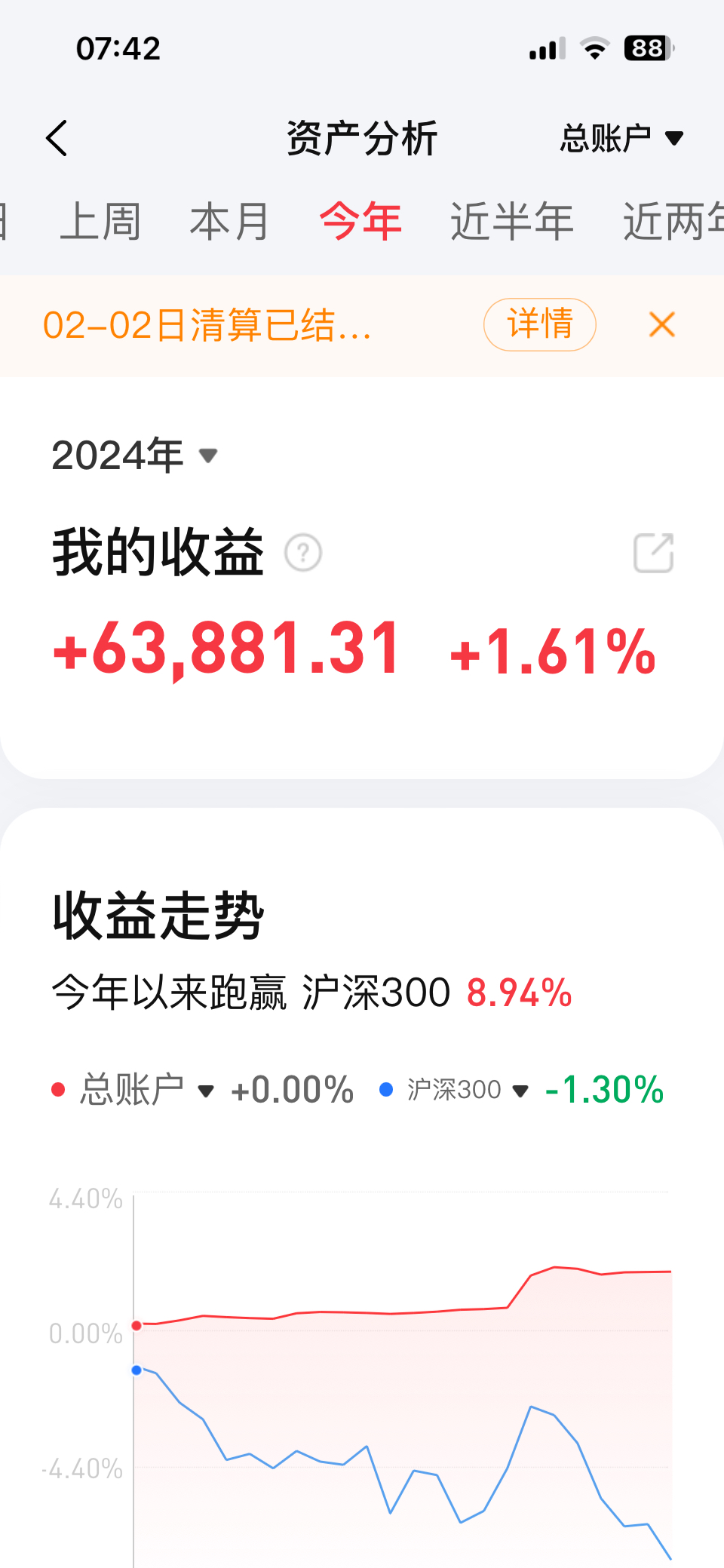The image size is (724, 1568).
Task: Change the 沪深300 benchmark dropdown
Action: tap(468, 1090)
